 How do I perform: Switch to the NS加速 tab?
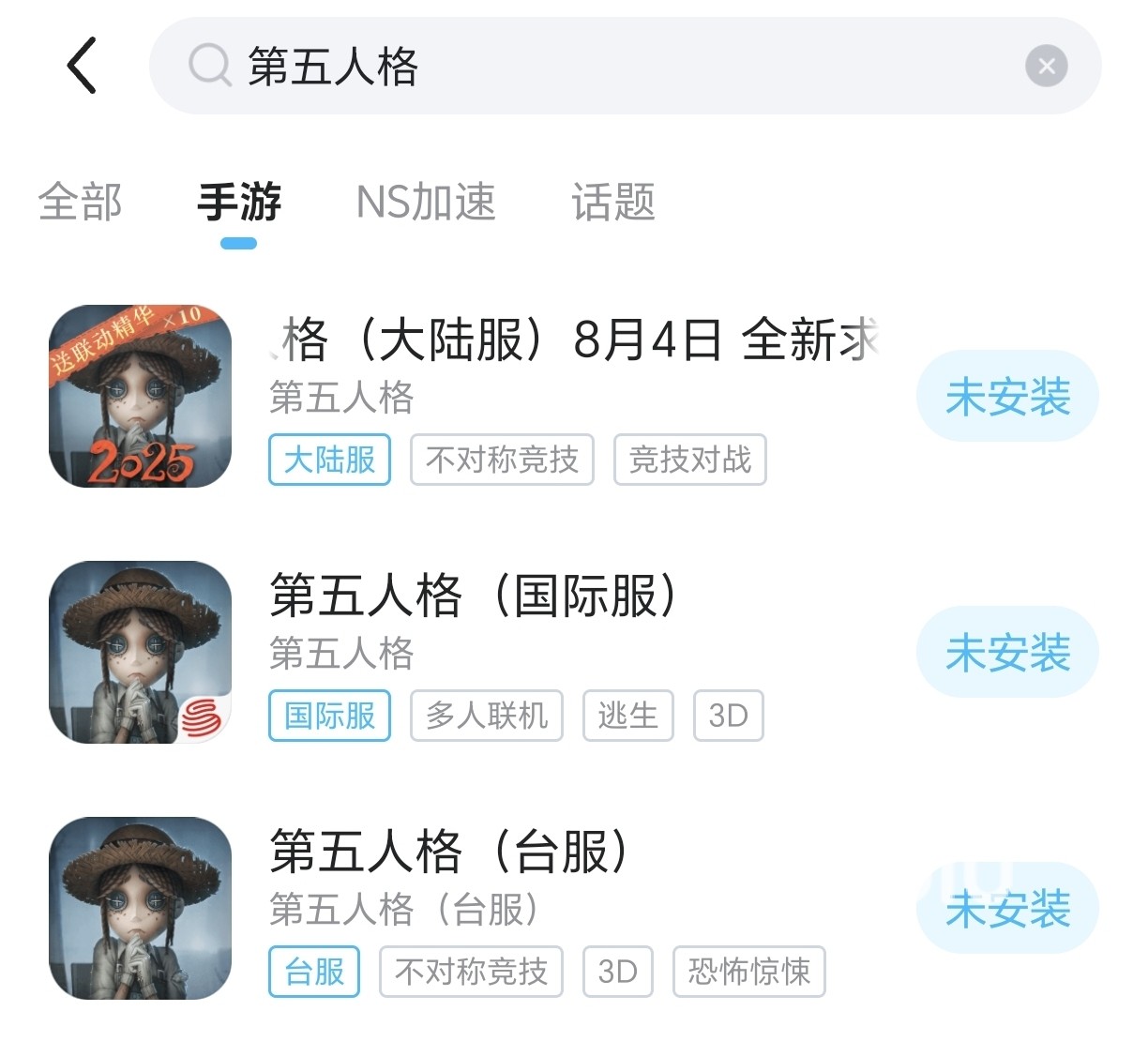click(x=426, y=203)
